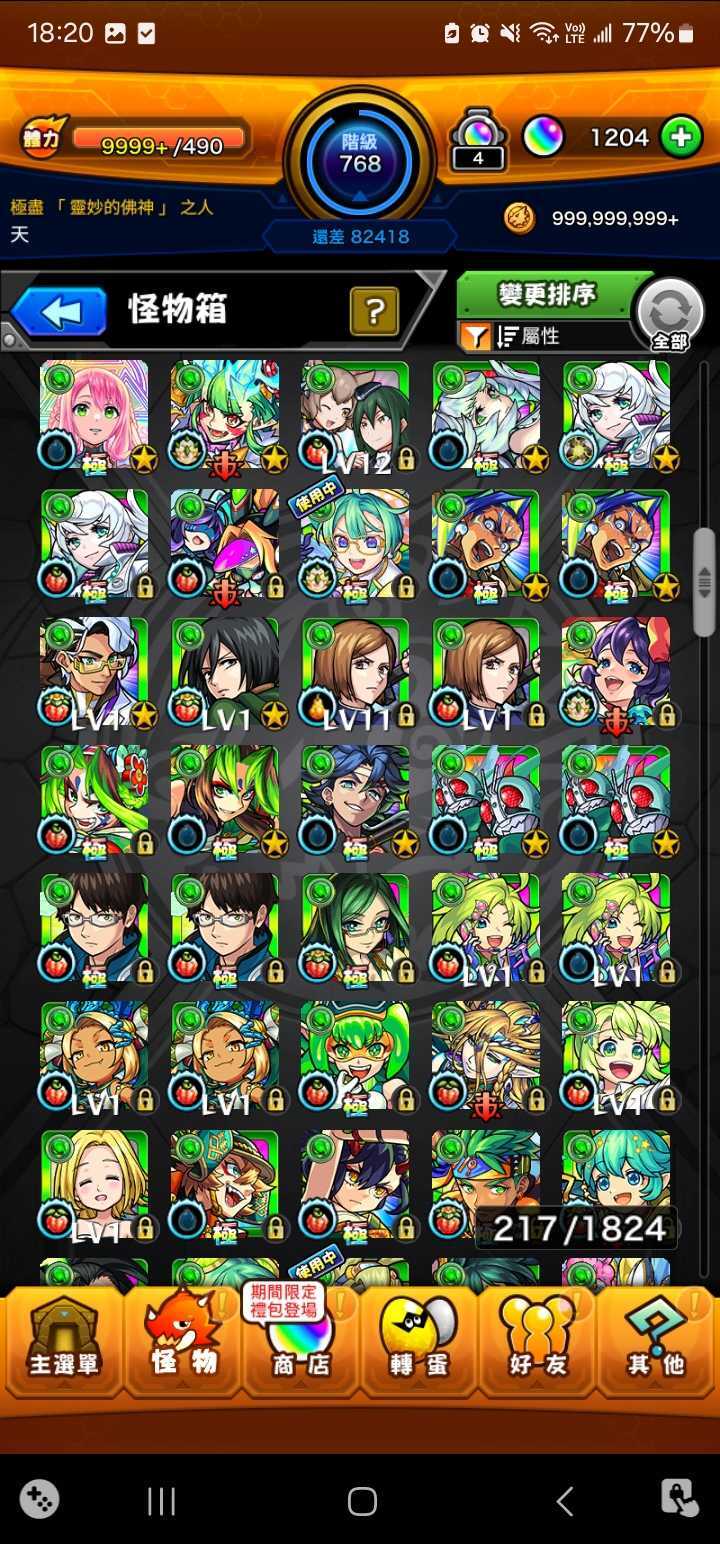Viewport: 720px width, 1544px height.
Task: Go to the 轉蛋 gacha tab
Action: [418, 1342]
